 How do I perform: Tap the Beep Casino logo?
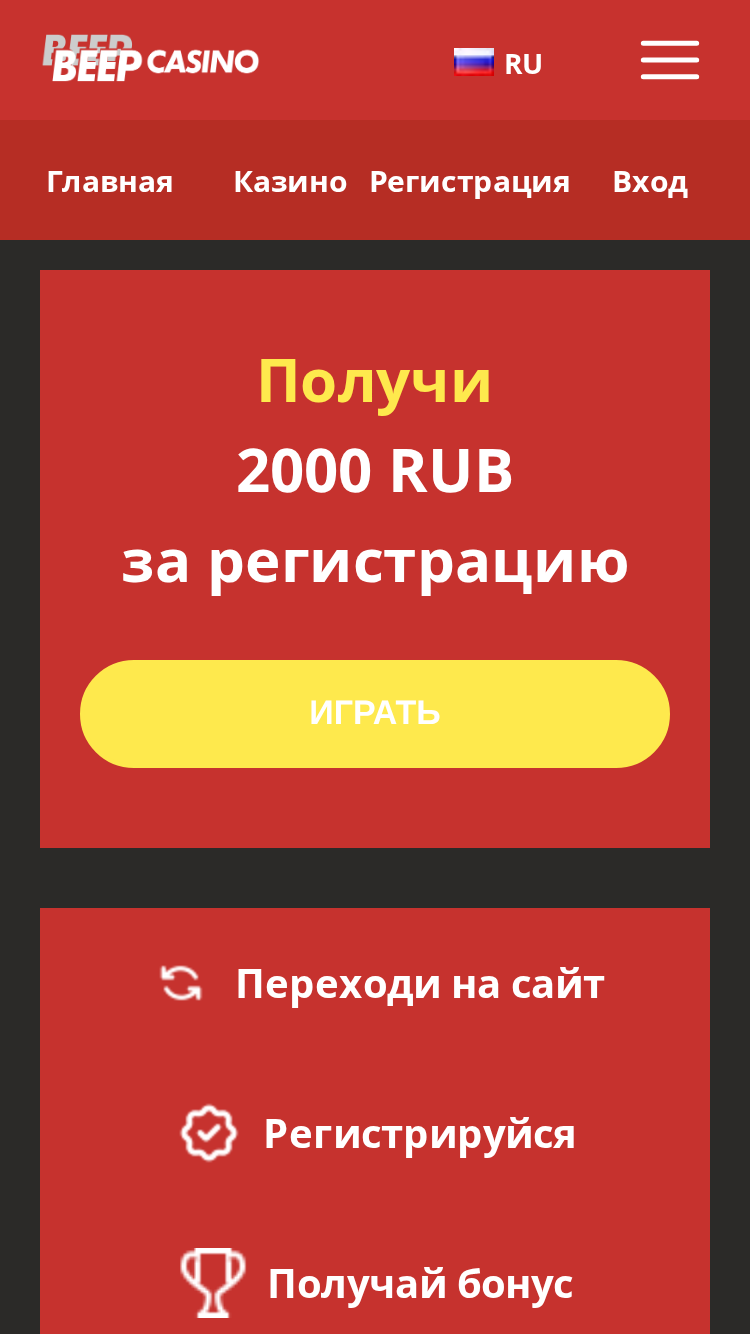[x=151, y=59]
